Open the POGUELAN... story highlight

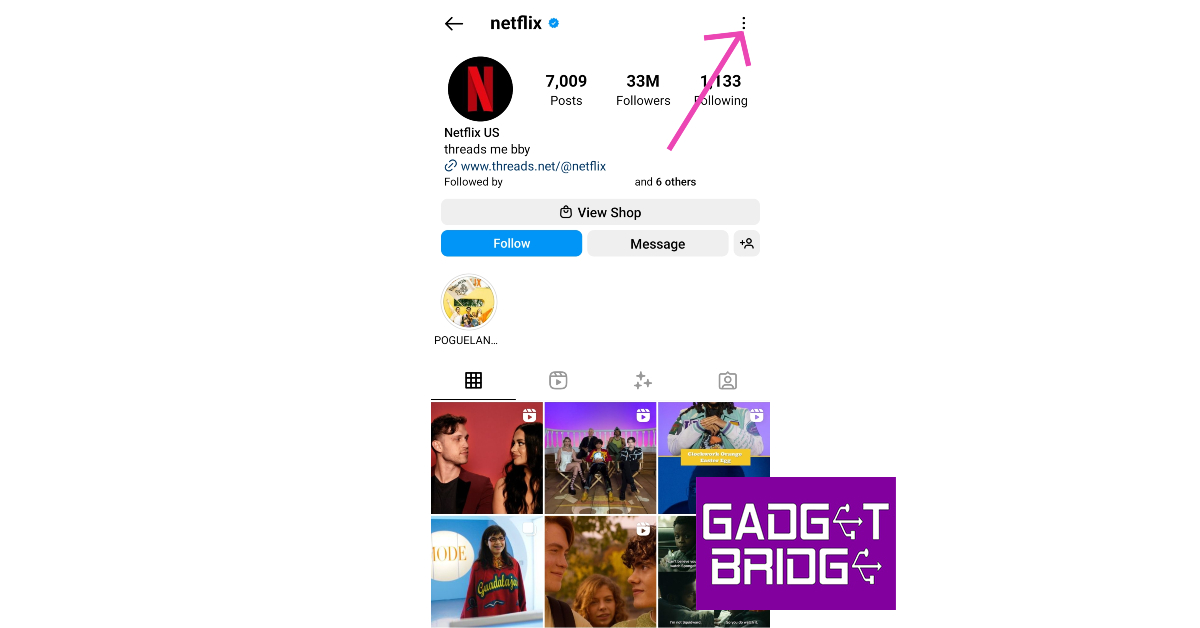point(468,303)
